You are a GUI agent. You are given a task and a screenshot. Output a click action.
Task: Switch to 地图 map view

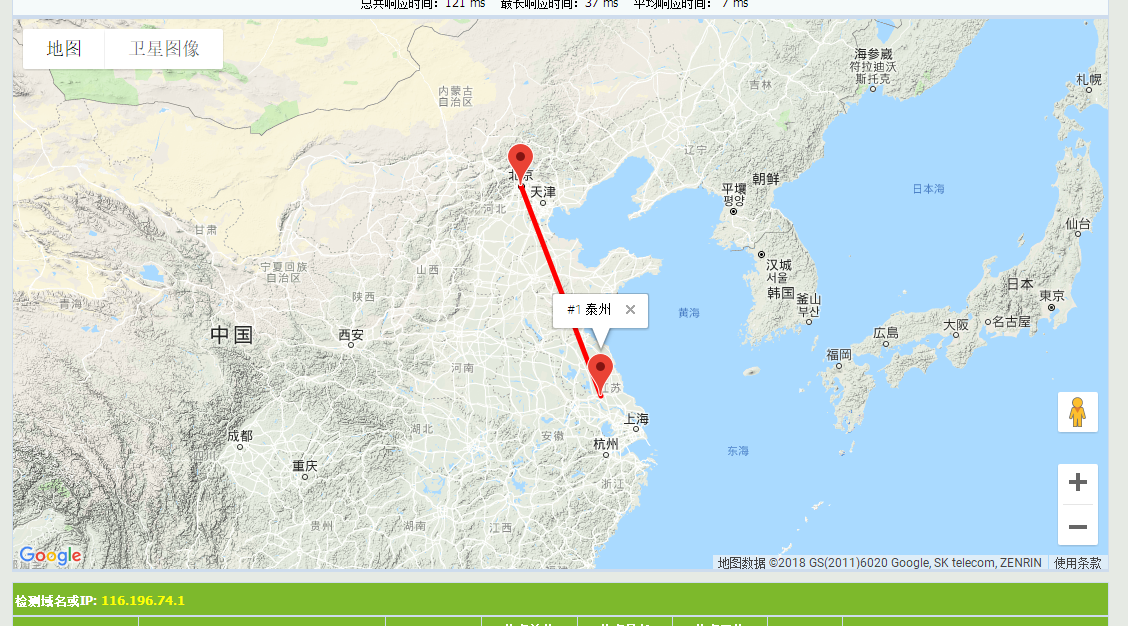coord(64,49)
